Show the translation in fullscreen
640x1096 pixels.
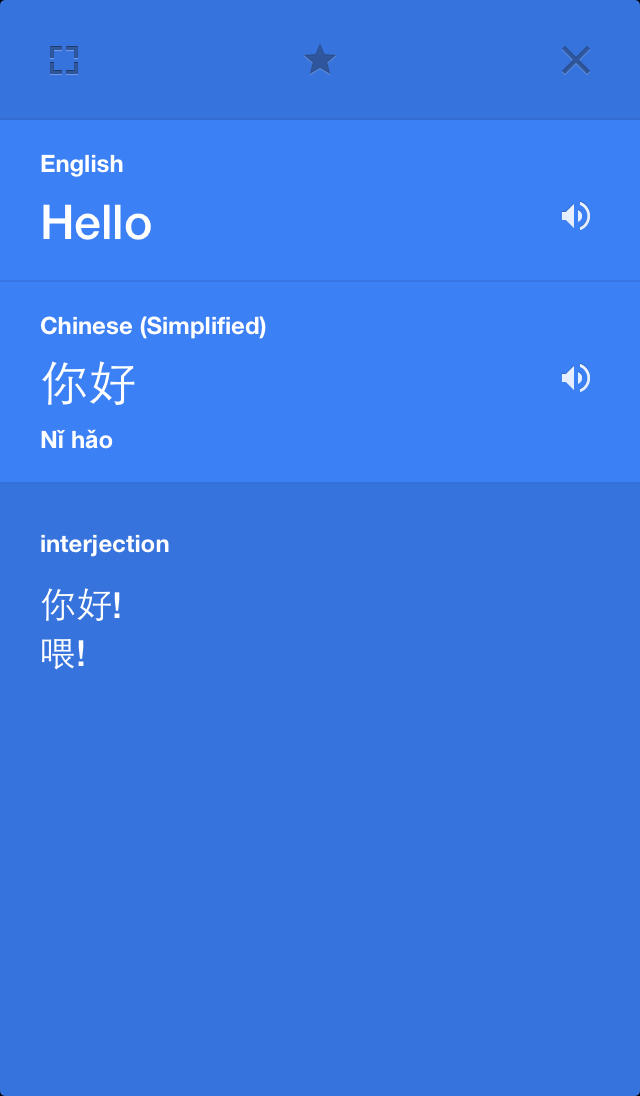click(64, 60)
